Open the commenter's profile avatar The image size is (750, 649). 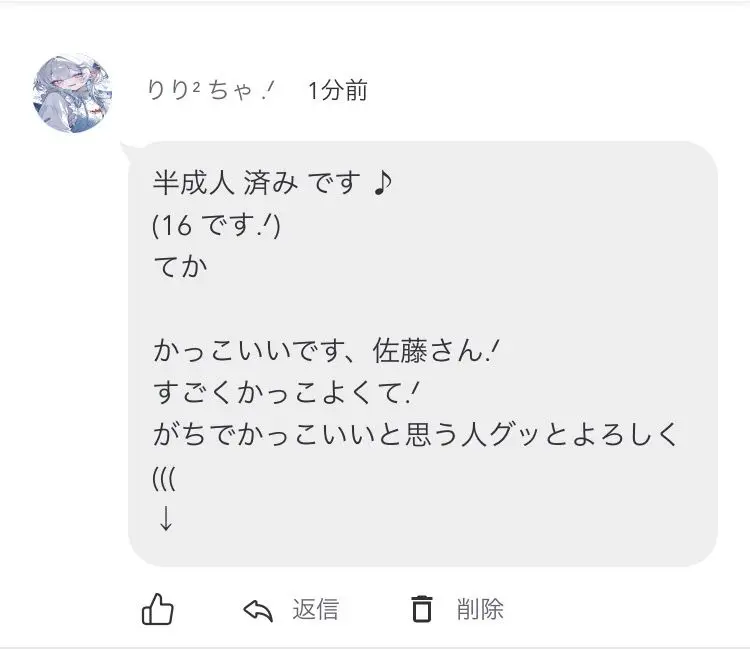(72, 93)
